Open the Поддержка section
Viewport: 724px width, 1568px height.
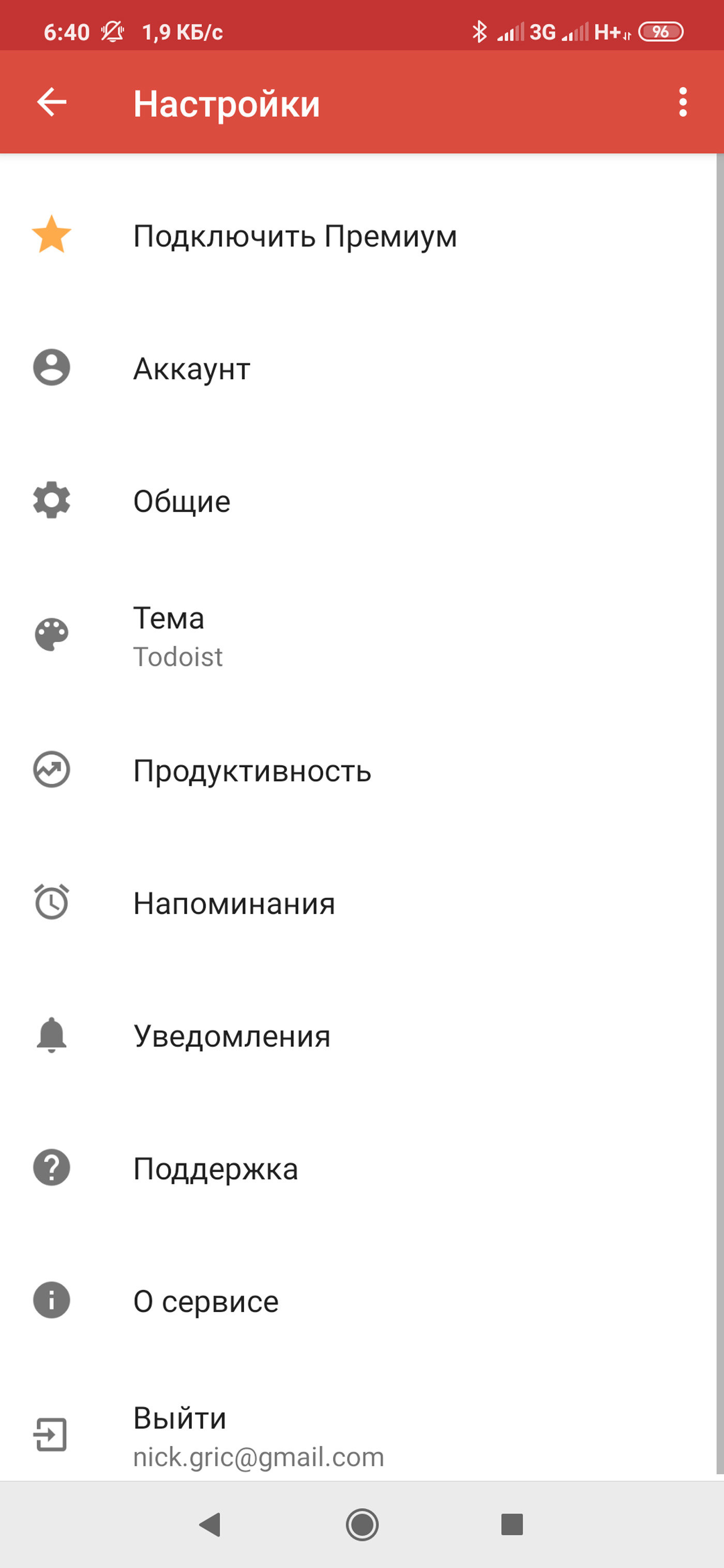click(358, 1169)
